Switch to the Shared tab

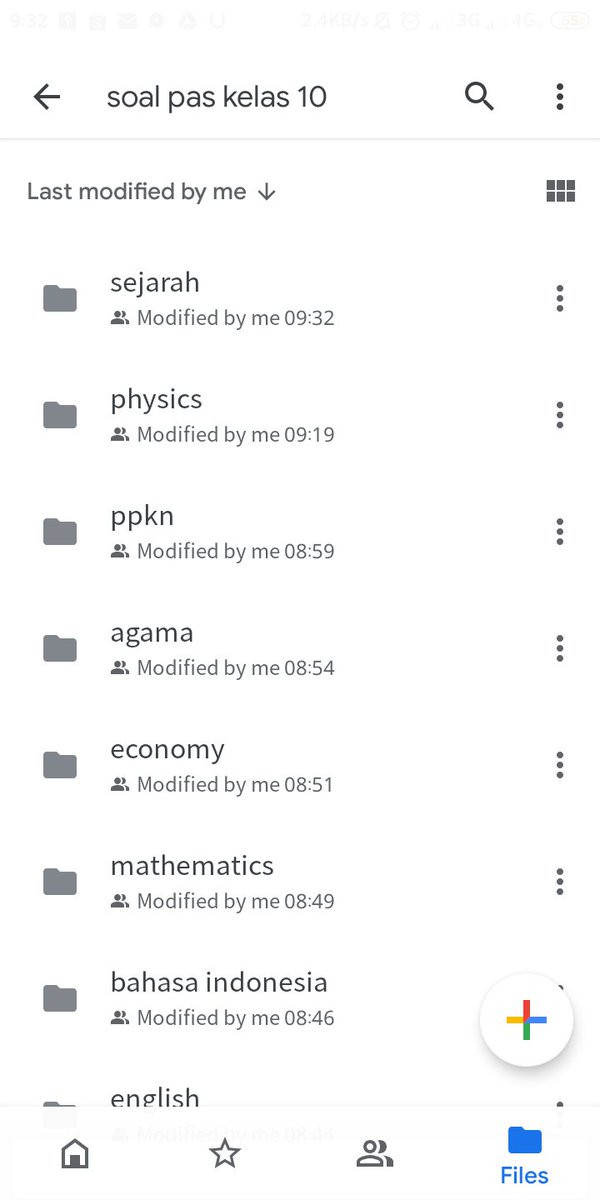tap(375, 1155)
